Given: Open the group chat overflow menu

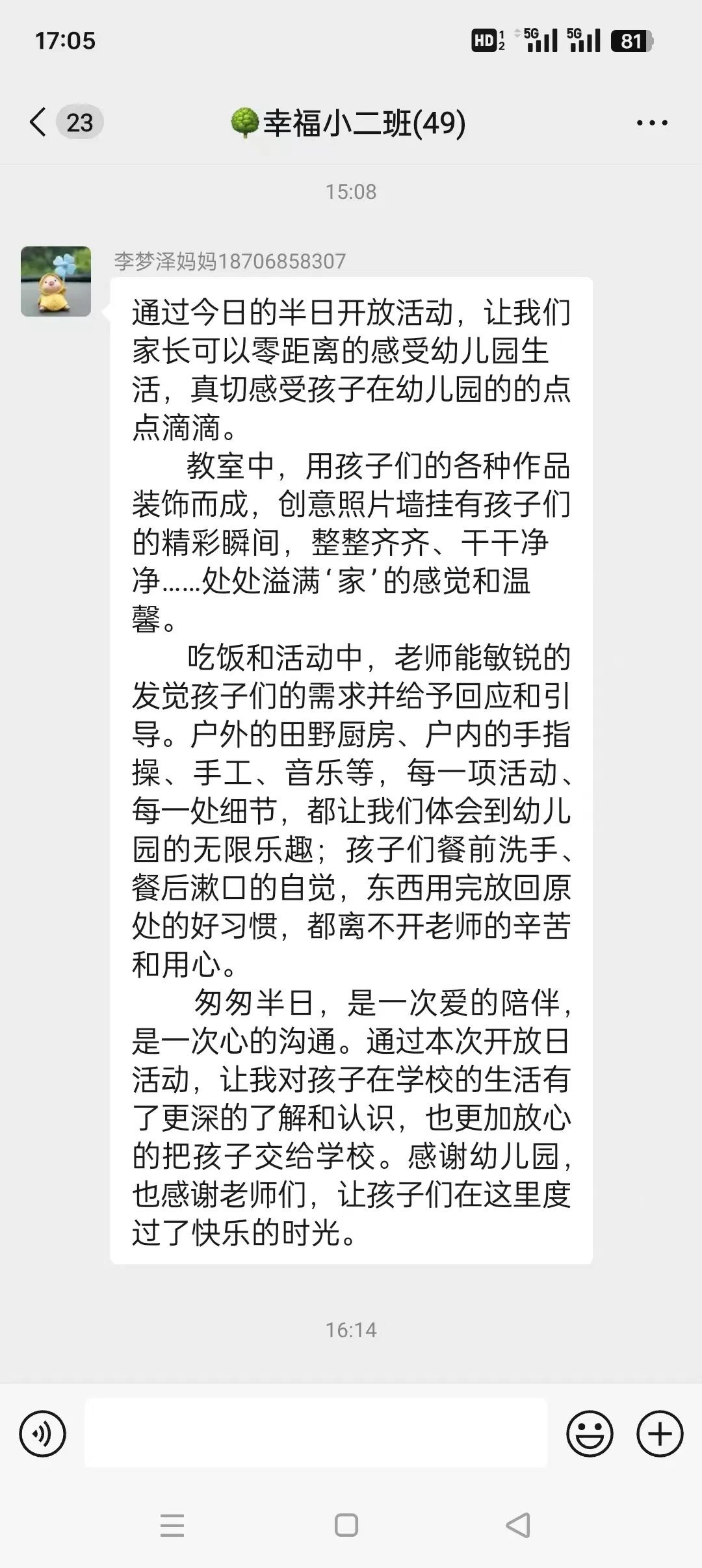Looking at the screenshot, I should tap(652, 123).
